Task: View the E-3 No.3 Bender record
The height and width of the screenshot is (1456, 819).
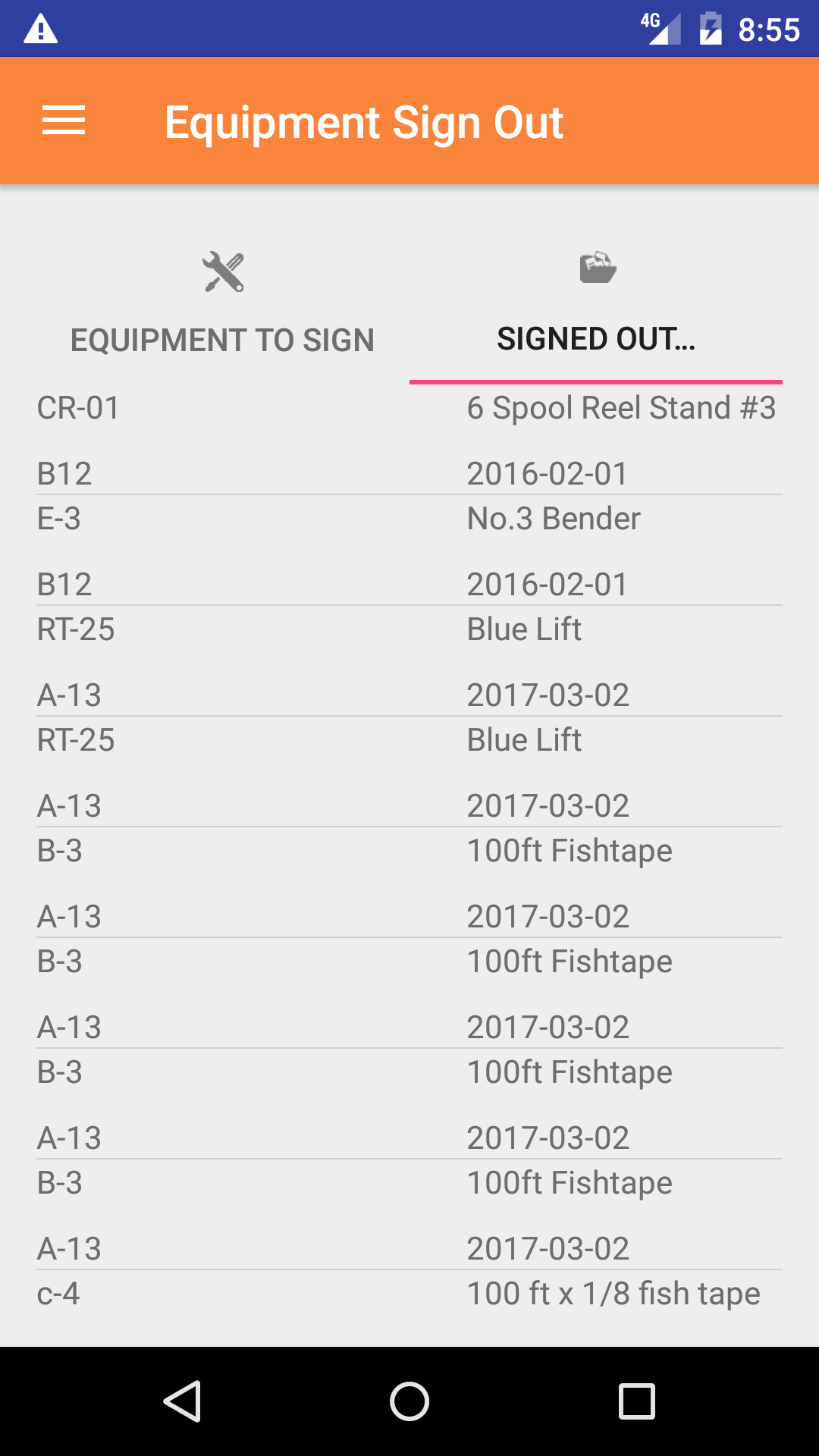Action: tap(409, 551)
